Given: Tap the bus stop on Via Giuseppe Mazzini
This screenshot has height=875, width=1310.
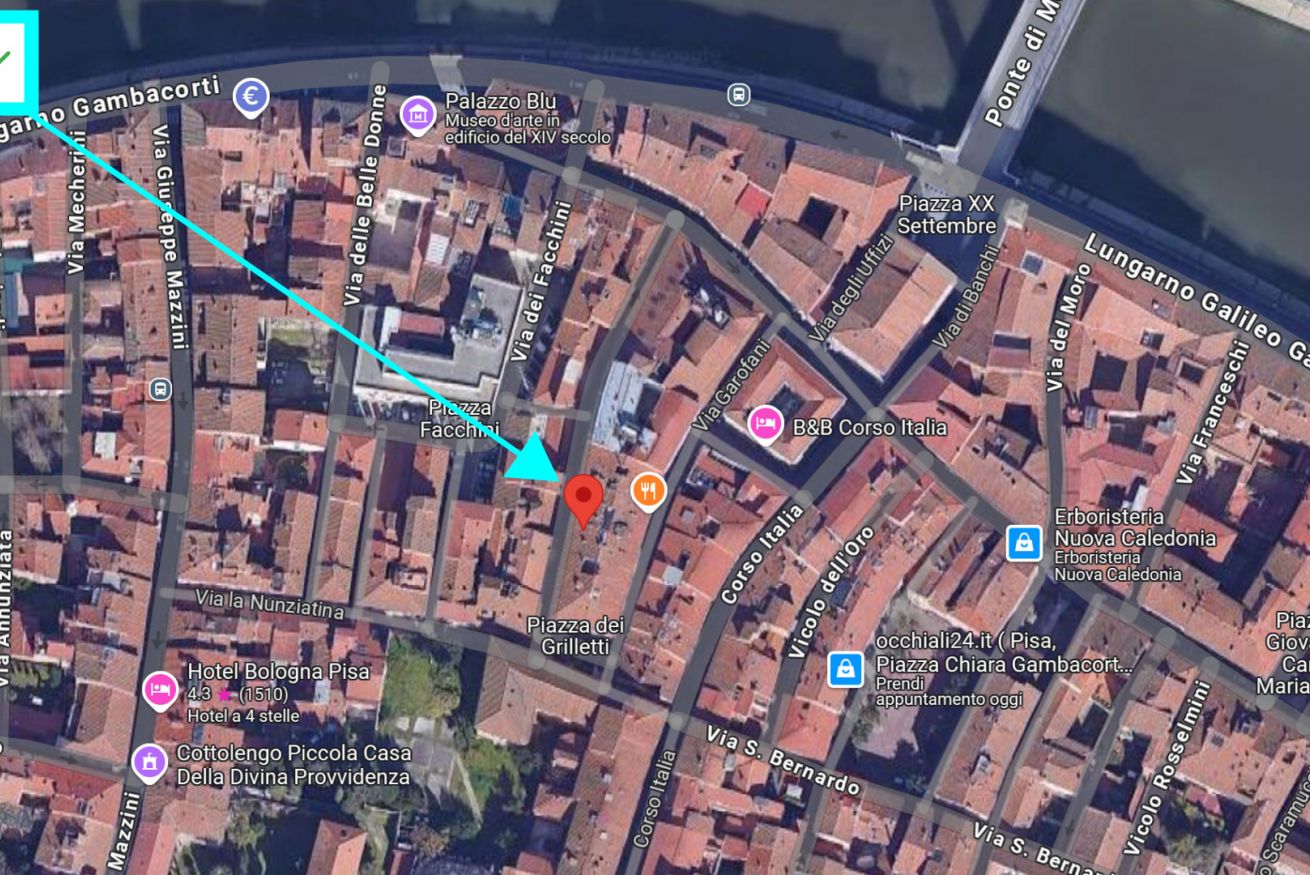Looking at the screenshot, I should (160, 389).
